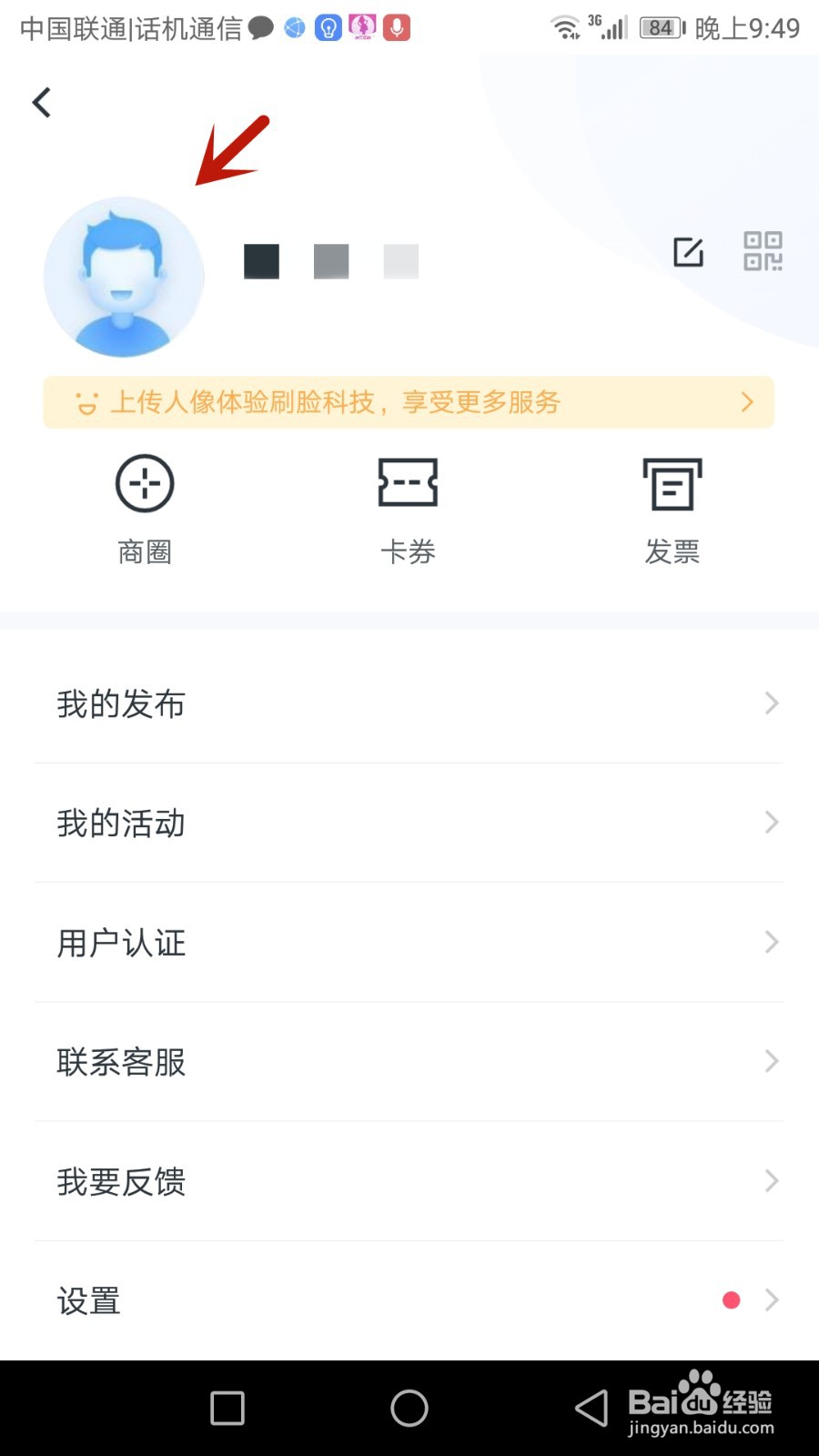
Task: Open 联系客服 row
Action: point(409,1062)
